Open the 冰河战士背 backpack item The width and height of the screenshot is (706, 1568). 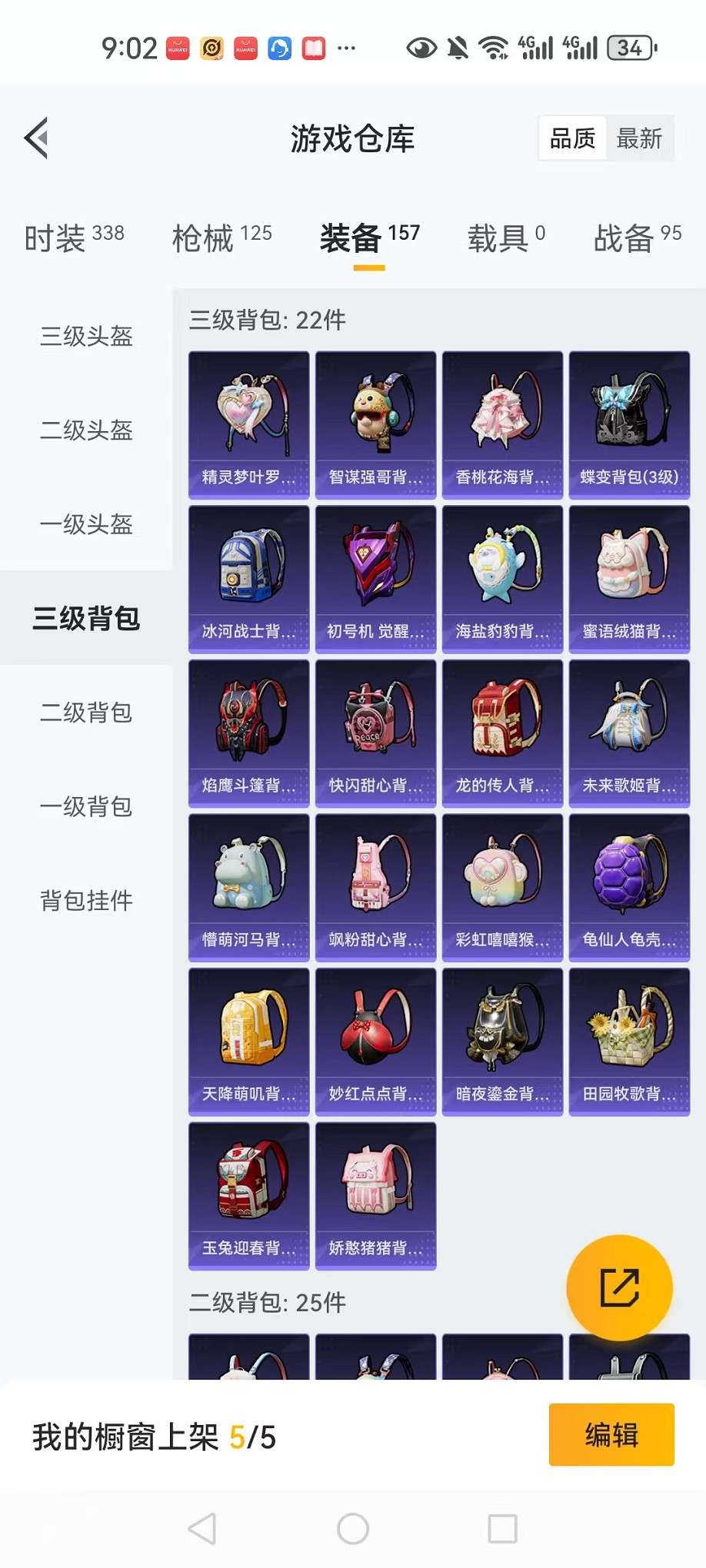[248, 579]
